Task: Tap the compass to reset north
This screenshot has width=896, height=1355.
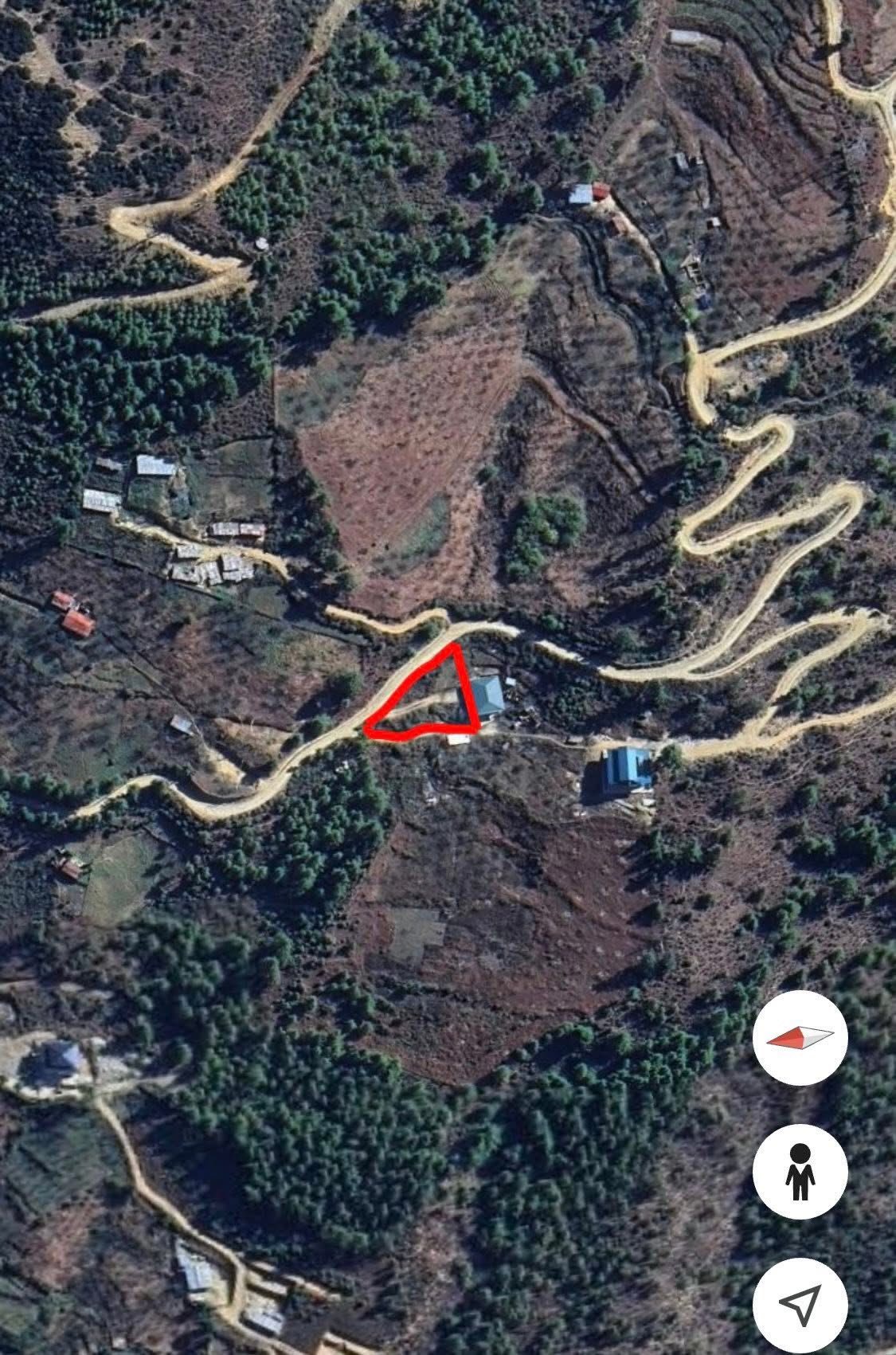Action: coord(800,1038)
